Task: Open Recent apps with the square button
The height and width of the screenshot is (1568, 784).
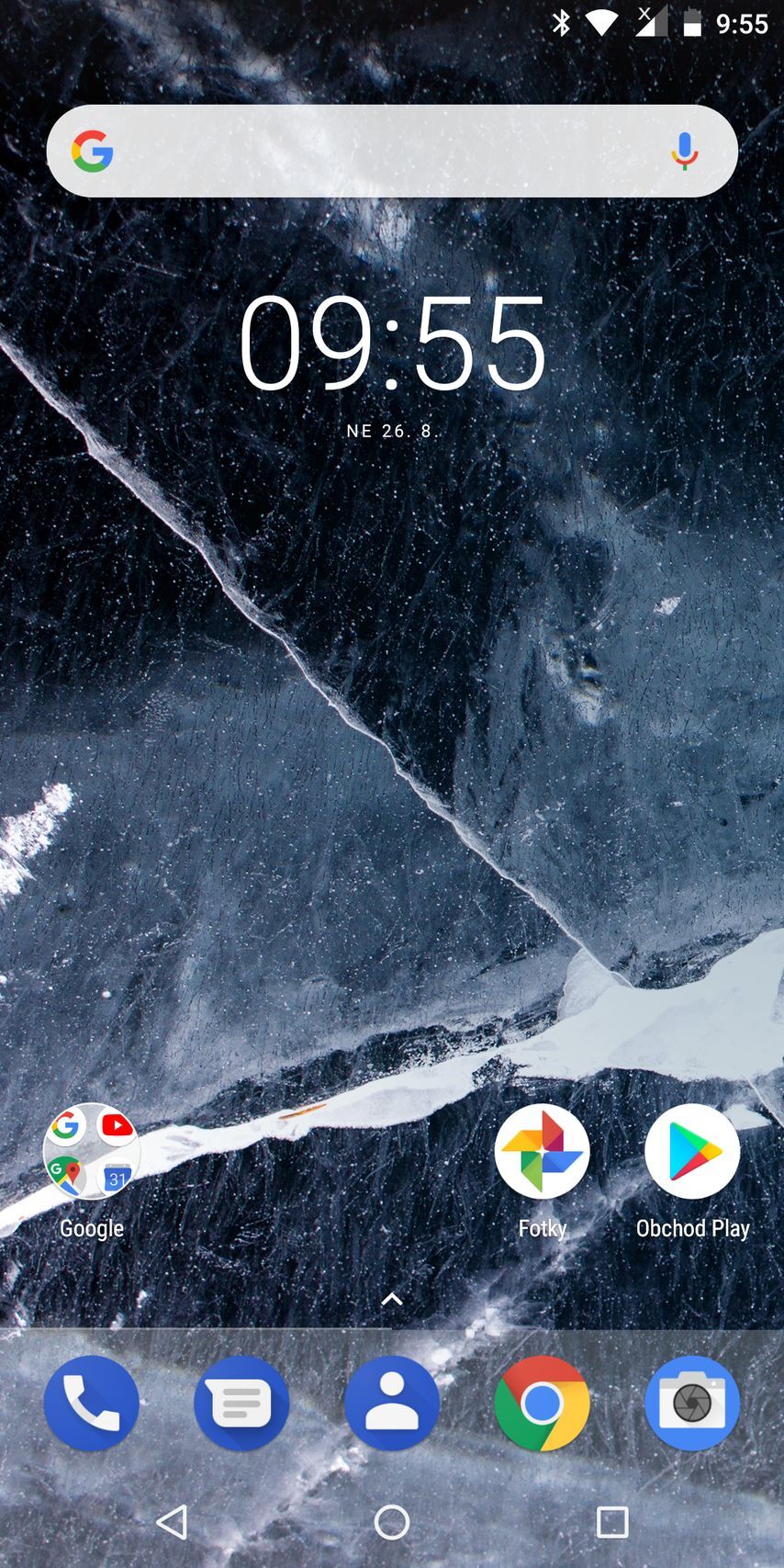Action: [612, 1521]
